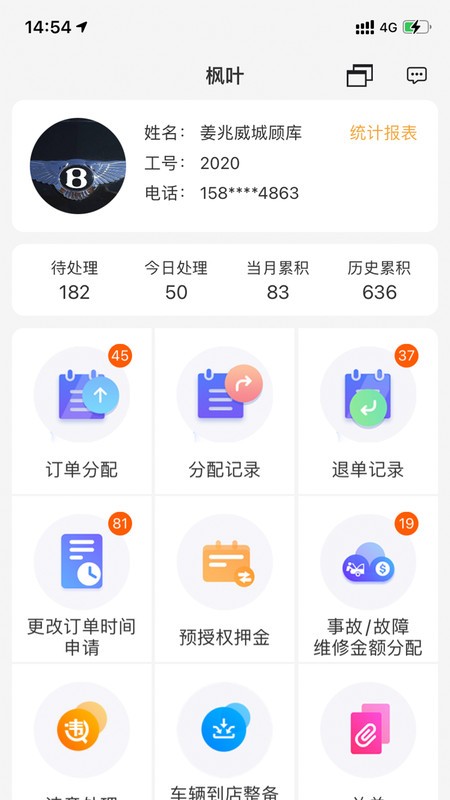The width and height of the screenshot is (450, 800).
Task: Open the messages chat icon
Action: point(416,76)
